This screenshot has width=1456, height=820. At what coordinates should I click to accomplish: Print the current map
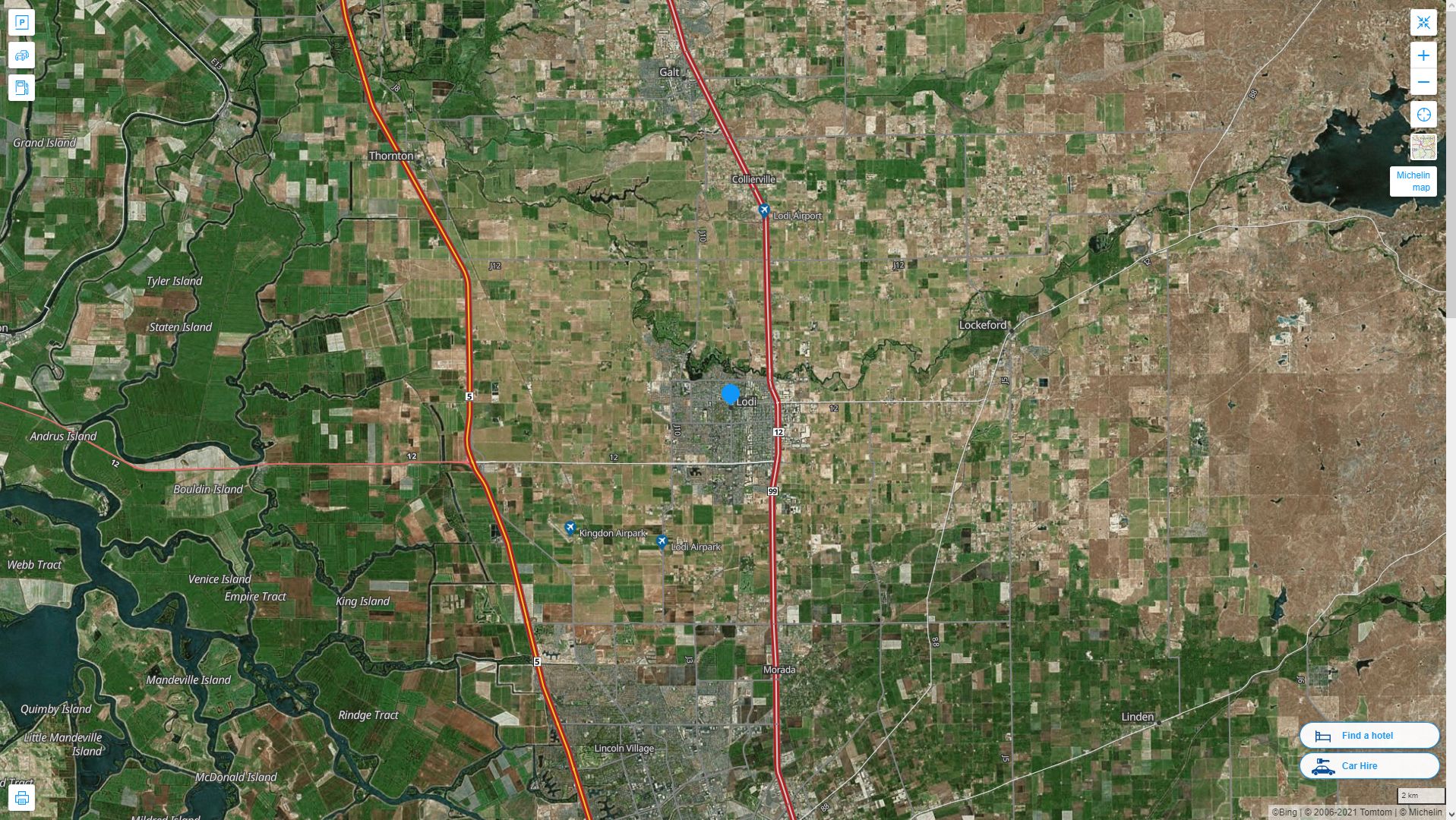(21, 798)
